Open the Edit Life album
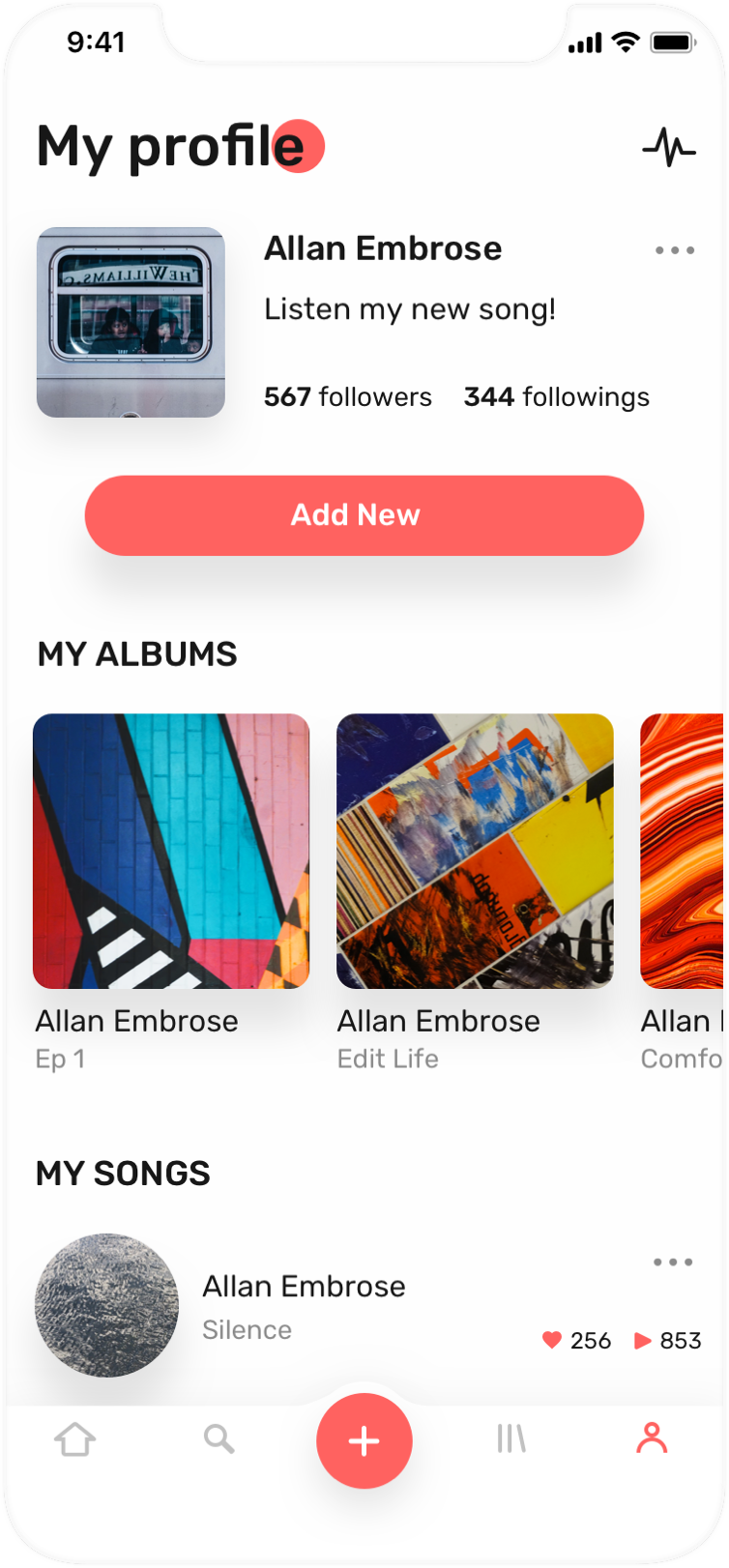This screenshot has height=1568, width=729. click(475, 851)
